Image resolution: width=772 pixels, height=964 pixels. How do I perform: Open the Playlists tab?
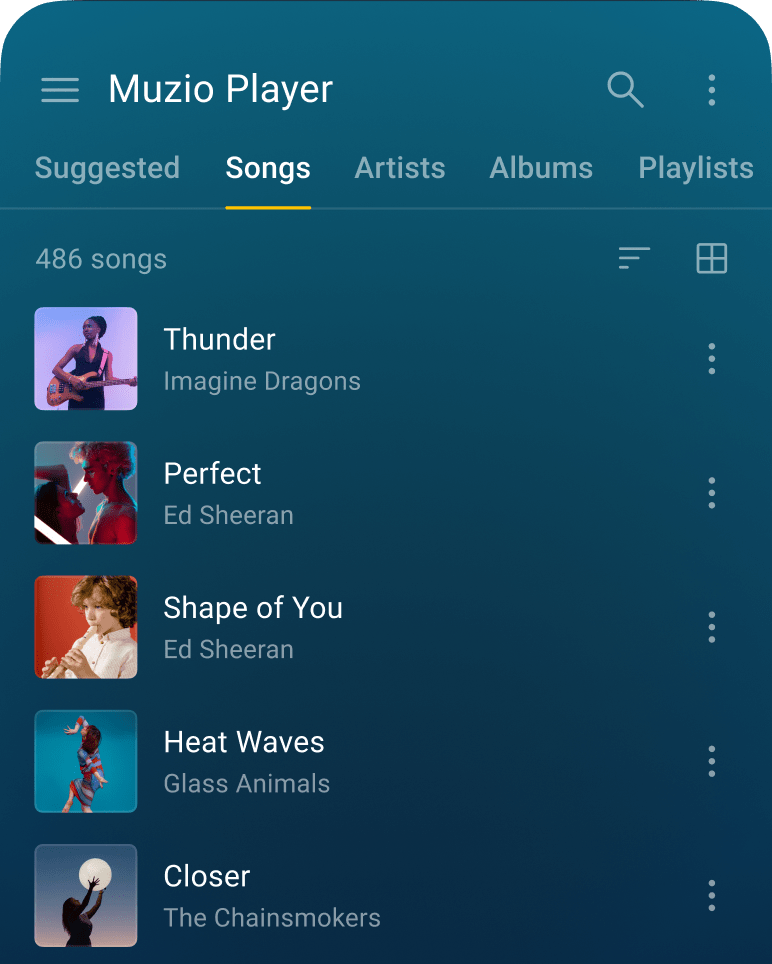tap(696, 168)
